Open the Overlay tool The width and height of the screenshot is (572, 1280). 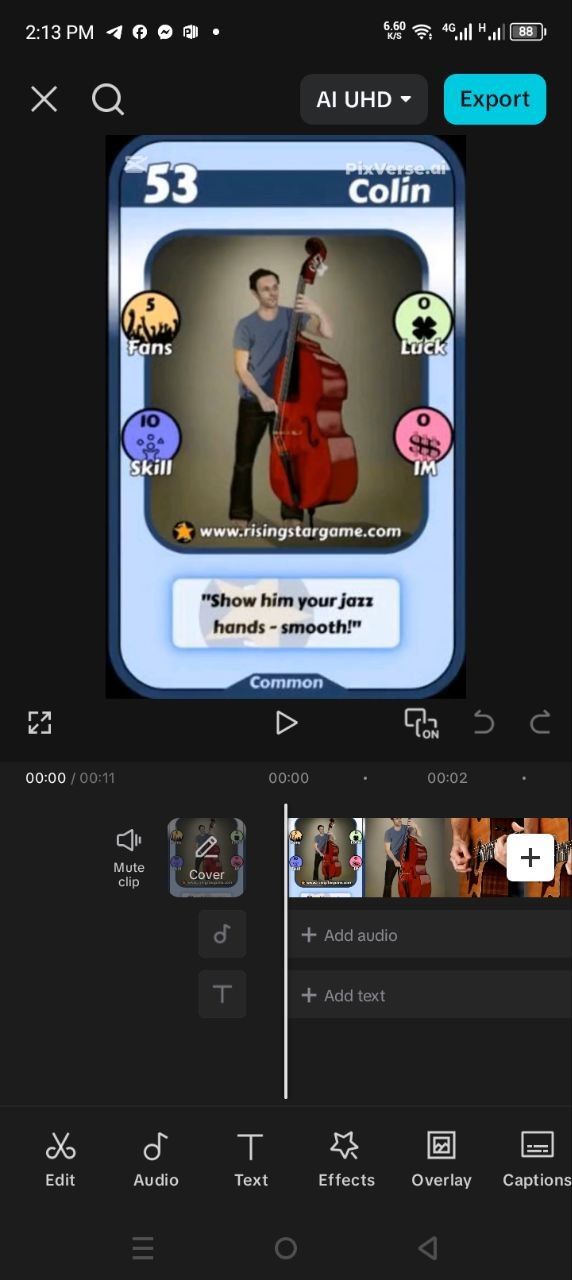441,1160
